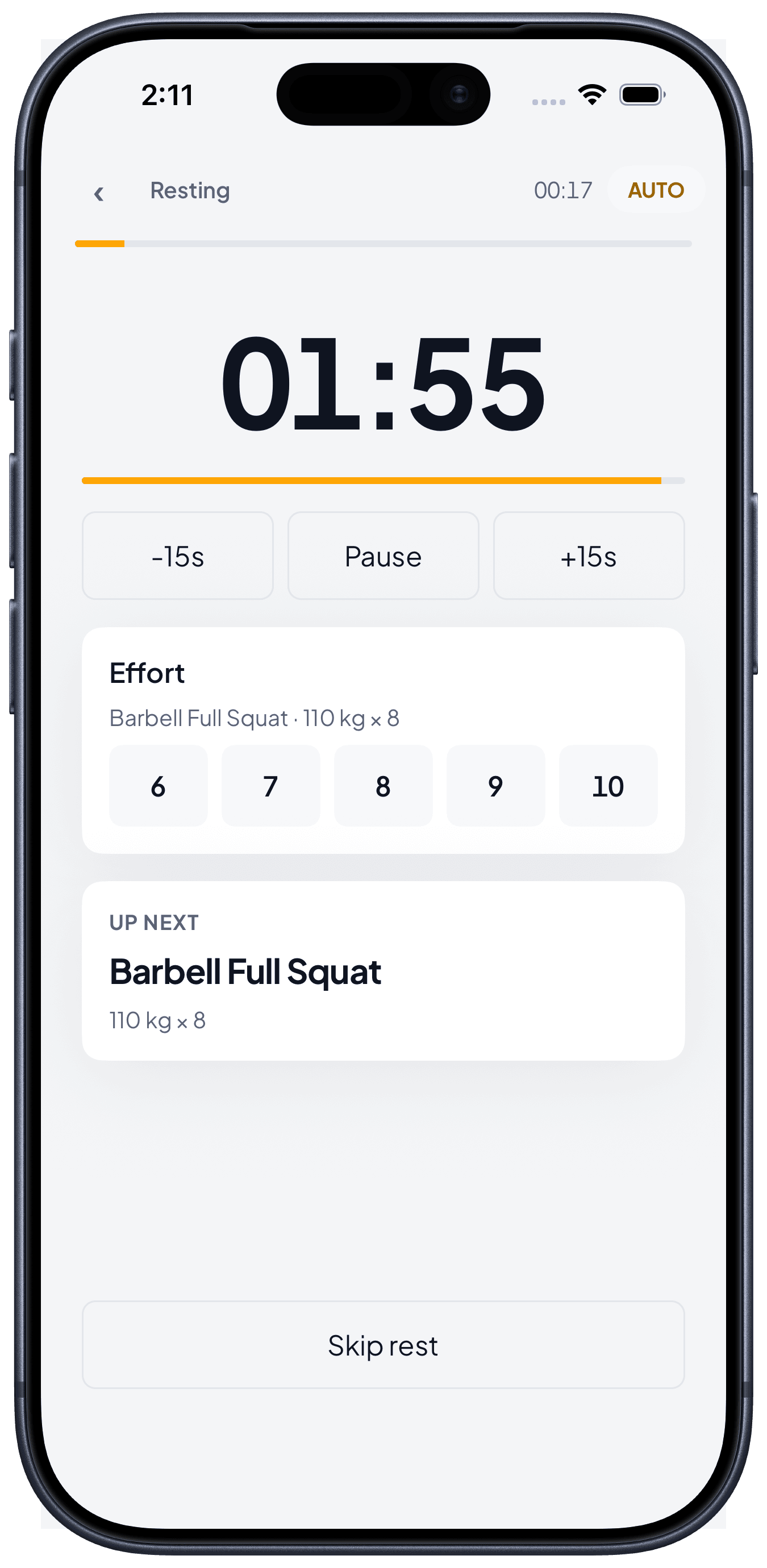Choose effort level 9
This screenshot has height=1568, width=767.
495,786
